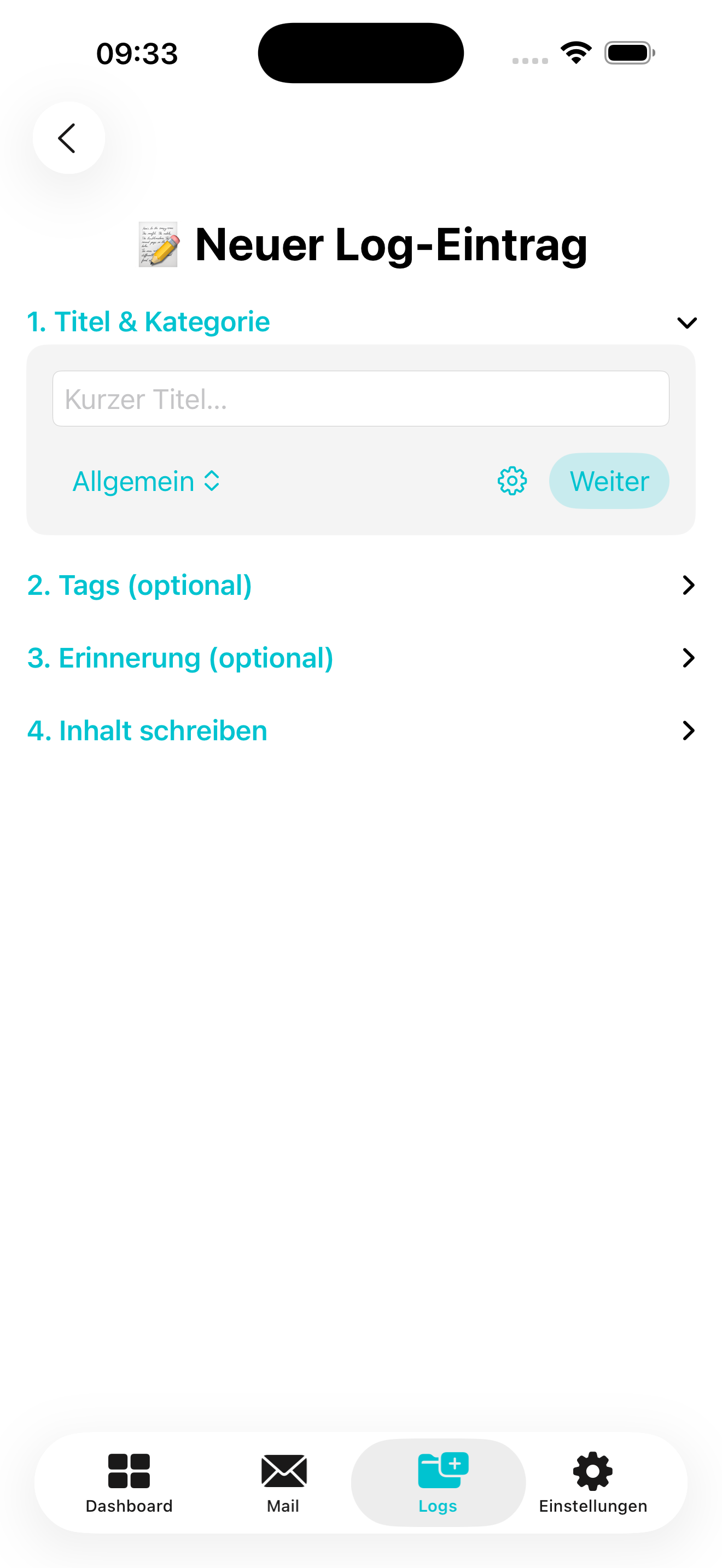Open section heading 4. Inhalt schreiben
This screenshot has height=1568, width=722.
[x=147, y=730]
